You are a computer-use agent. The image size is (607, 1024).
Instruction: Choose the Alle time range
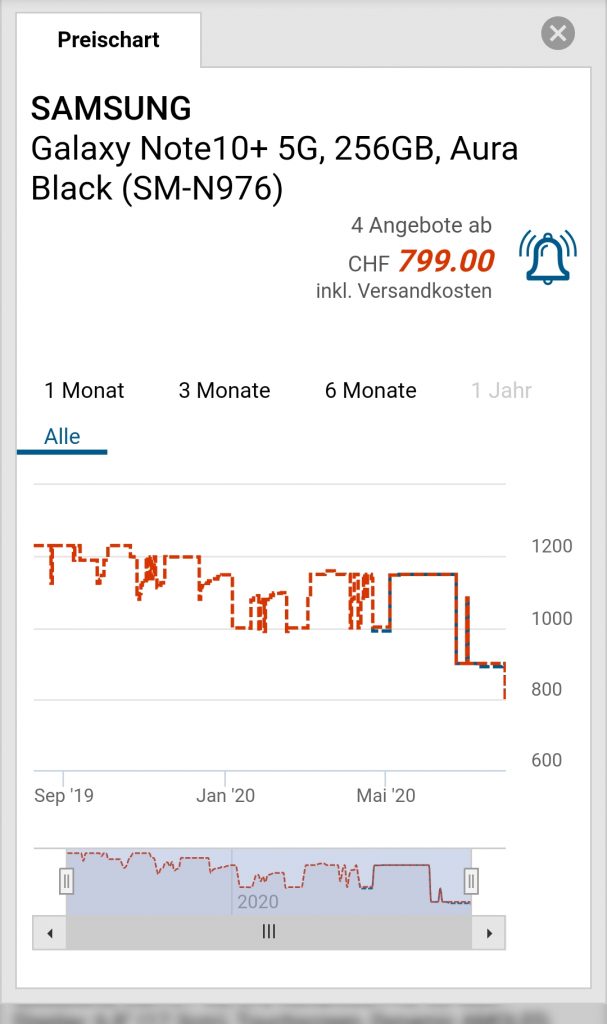click(x=62, y=437)
